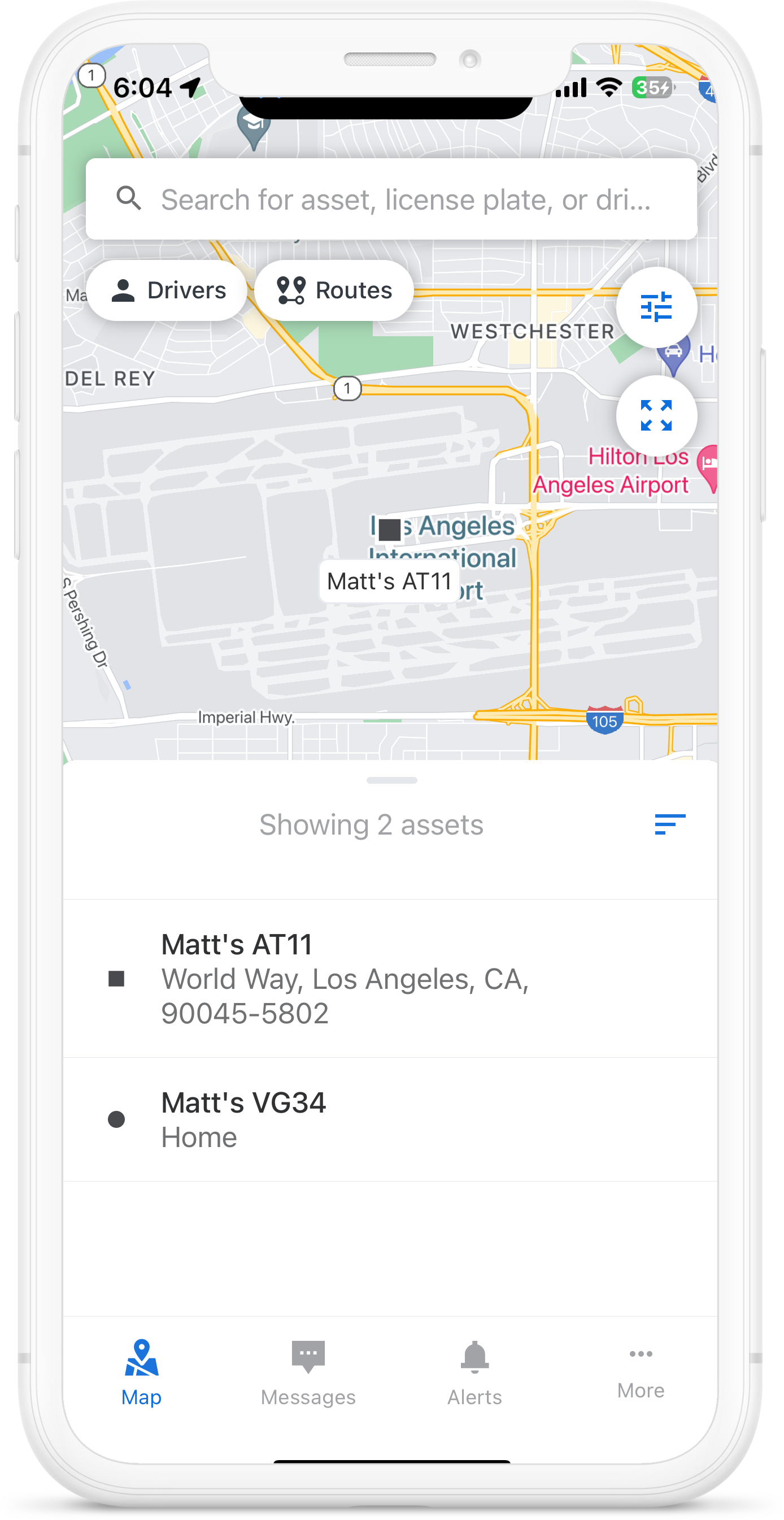Tap the Matt's AT11 map marker

389,529
